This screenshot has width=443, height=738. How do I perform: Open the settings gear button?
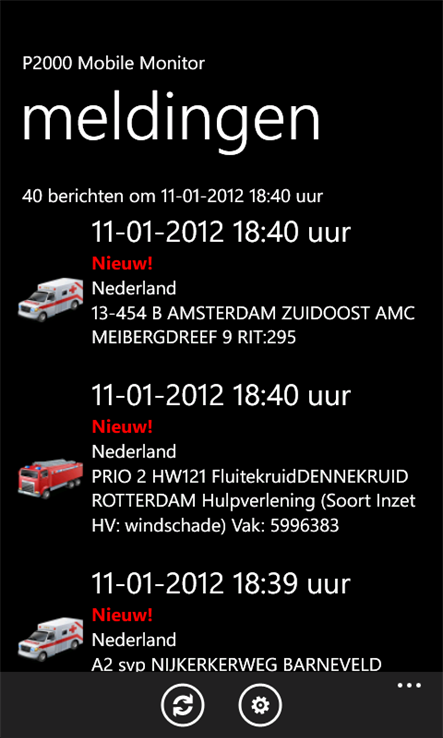click(x=260, y=705)
